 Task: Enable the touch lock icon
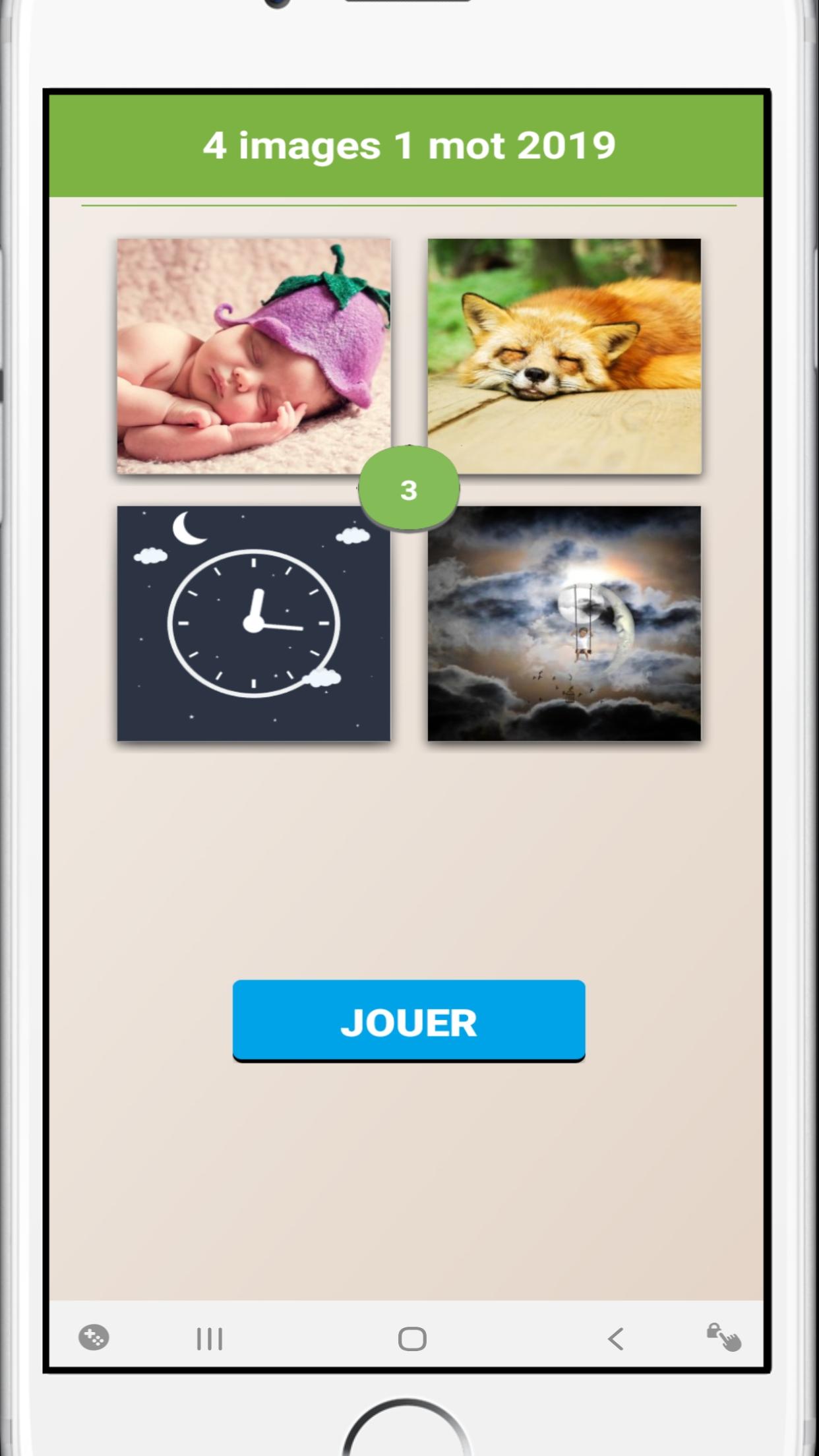coord(723,1337)
